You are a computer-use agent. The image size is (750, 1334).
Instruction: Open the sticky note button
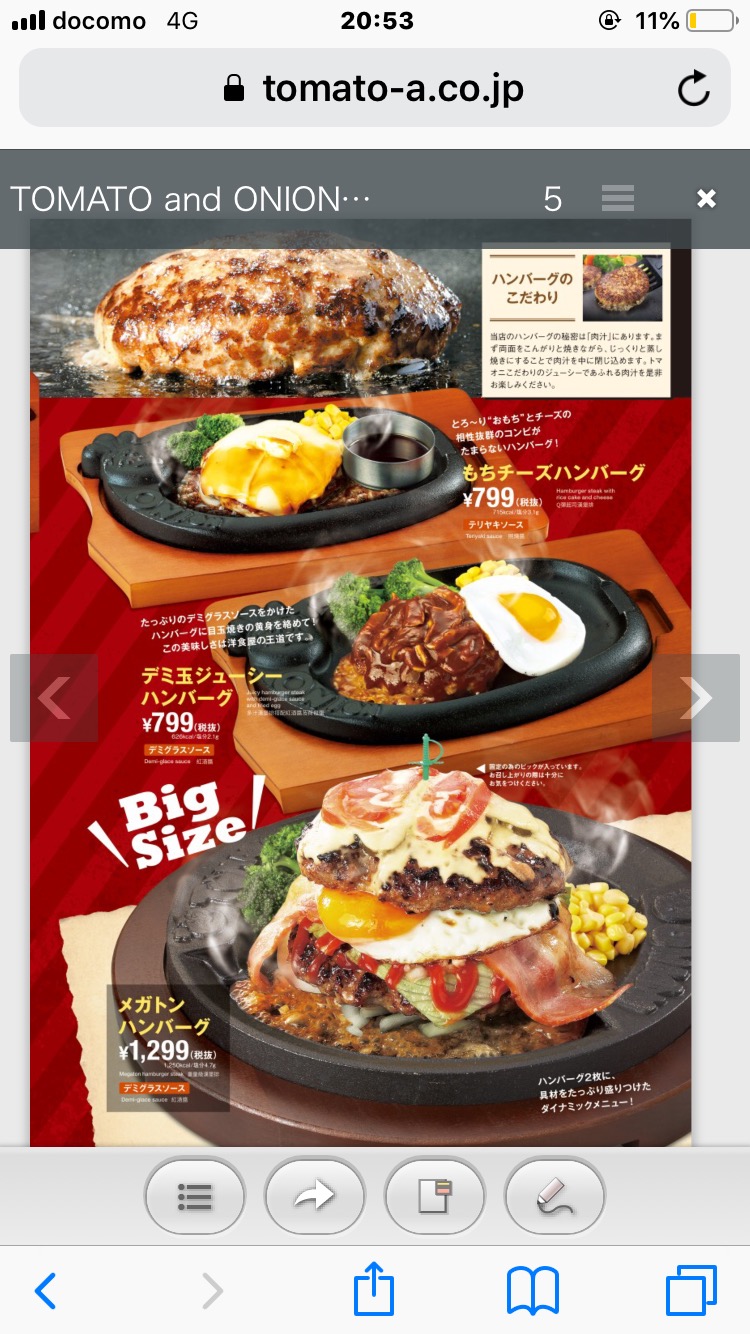click(x=435, y=1196)
